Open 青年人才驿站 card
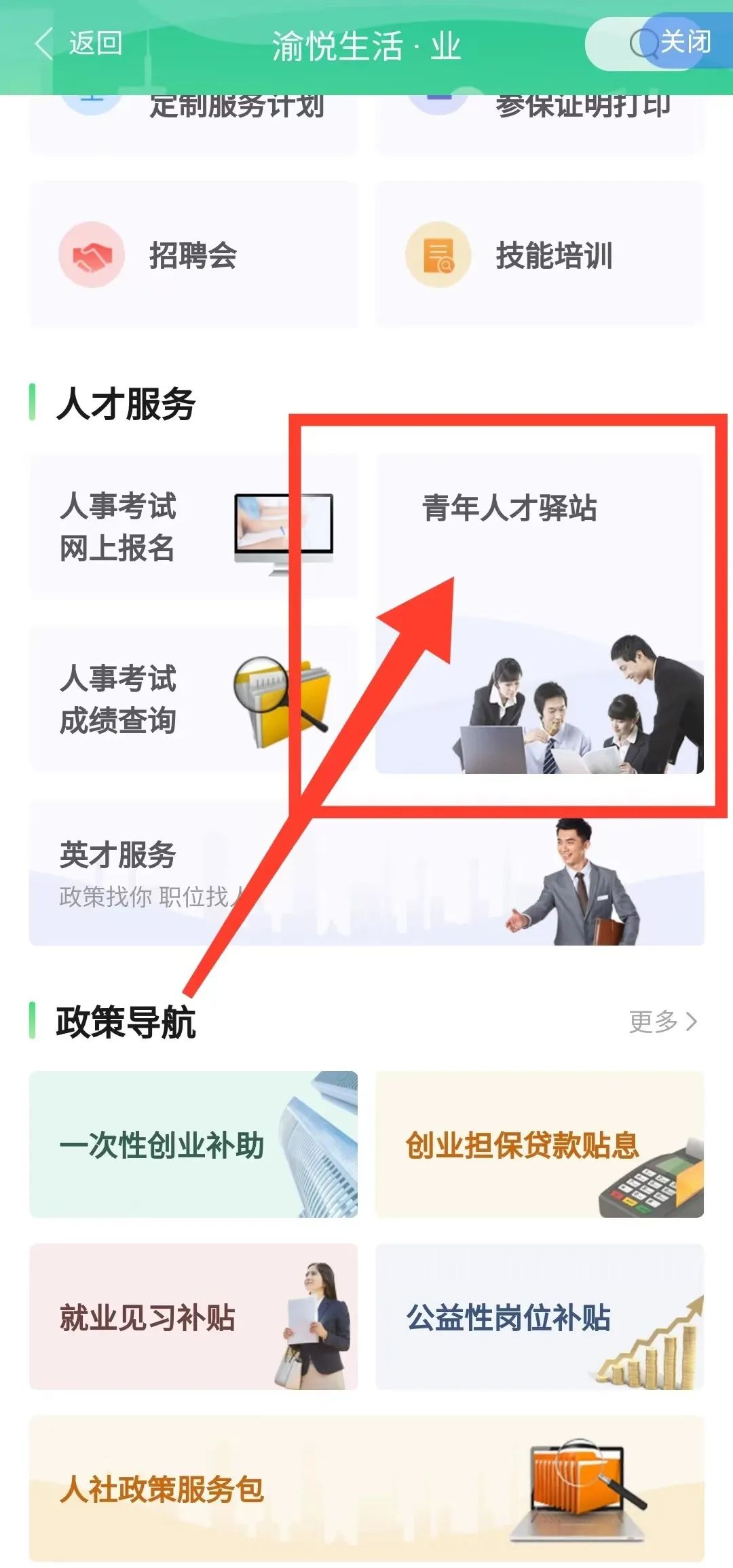This screenshot has width=733, height=1568. (x=540, y=613)
